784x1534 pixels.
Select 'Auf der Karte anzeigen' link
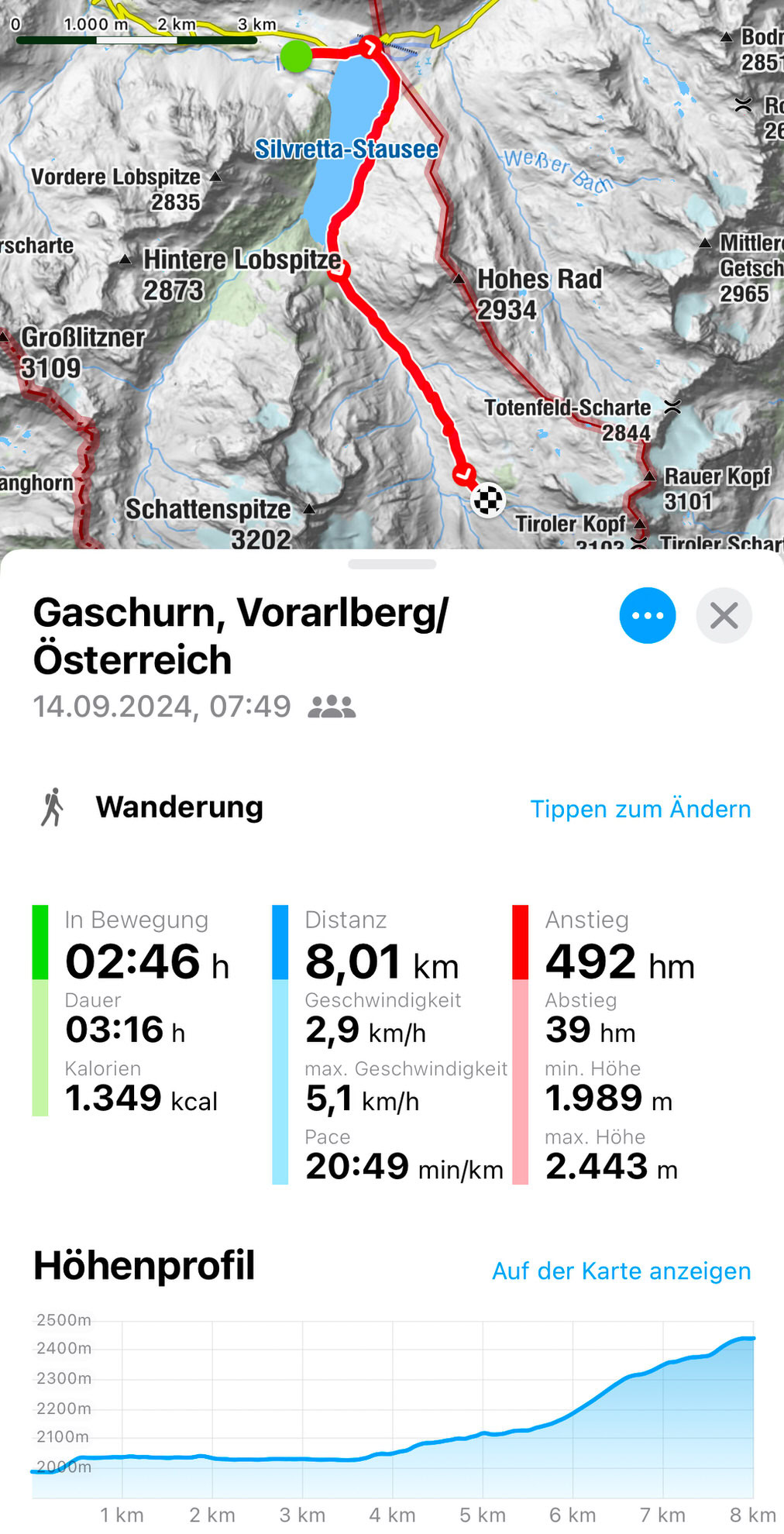[x=622, y=1271]
